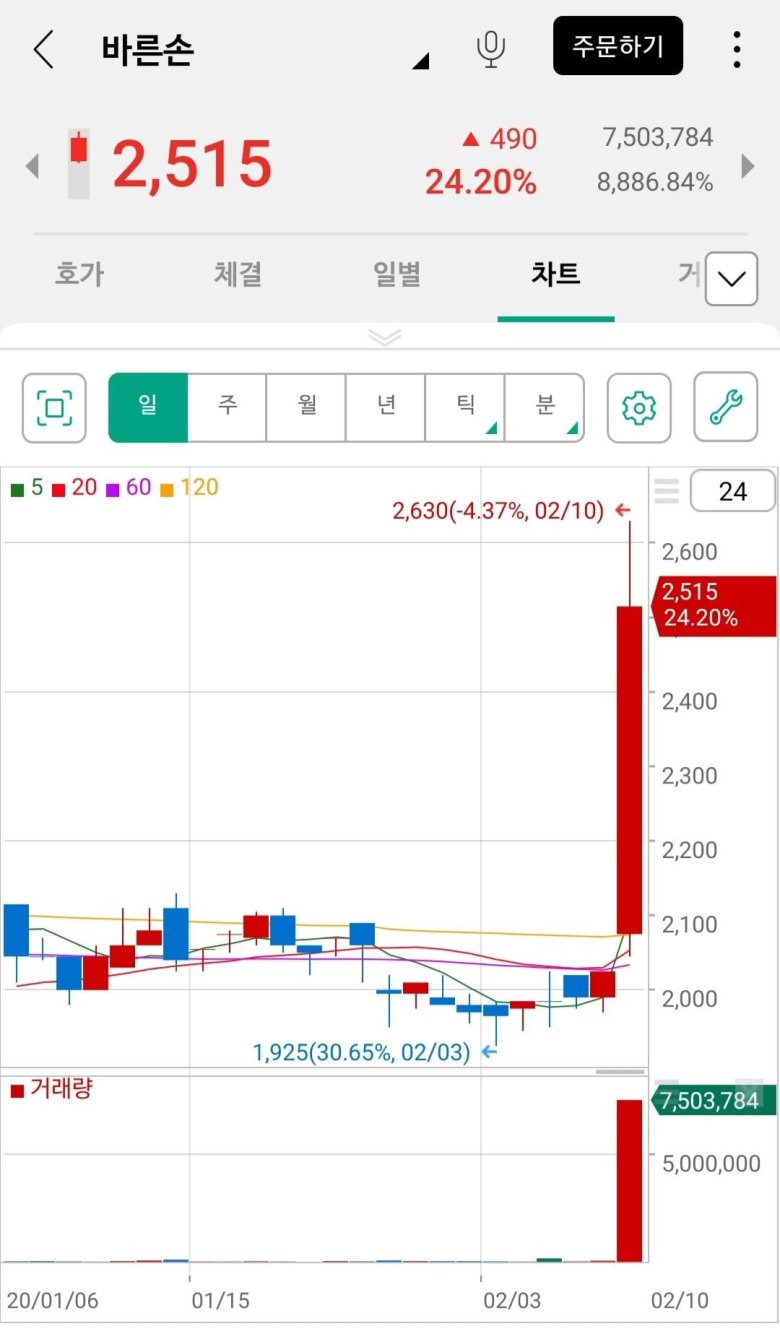This screenshot has height=1331, width=780.
Task: Open the three-dot overflow menu
Action: [737, 49]
